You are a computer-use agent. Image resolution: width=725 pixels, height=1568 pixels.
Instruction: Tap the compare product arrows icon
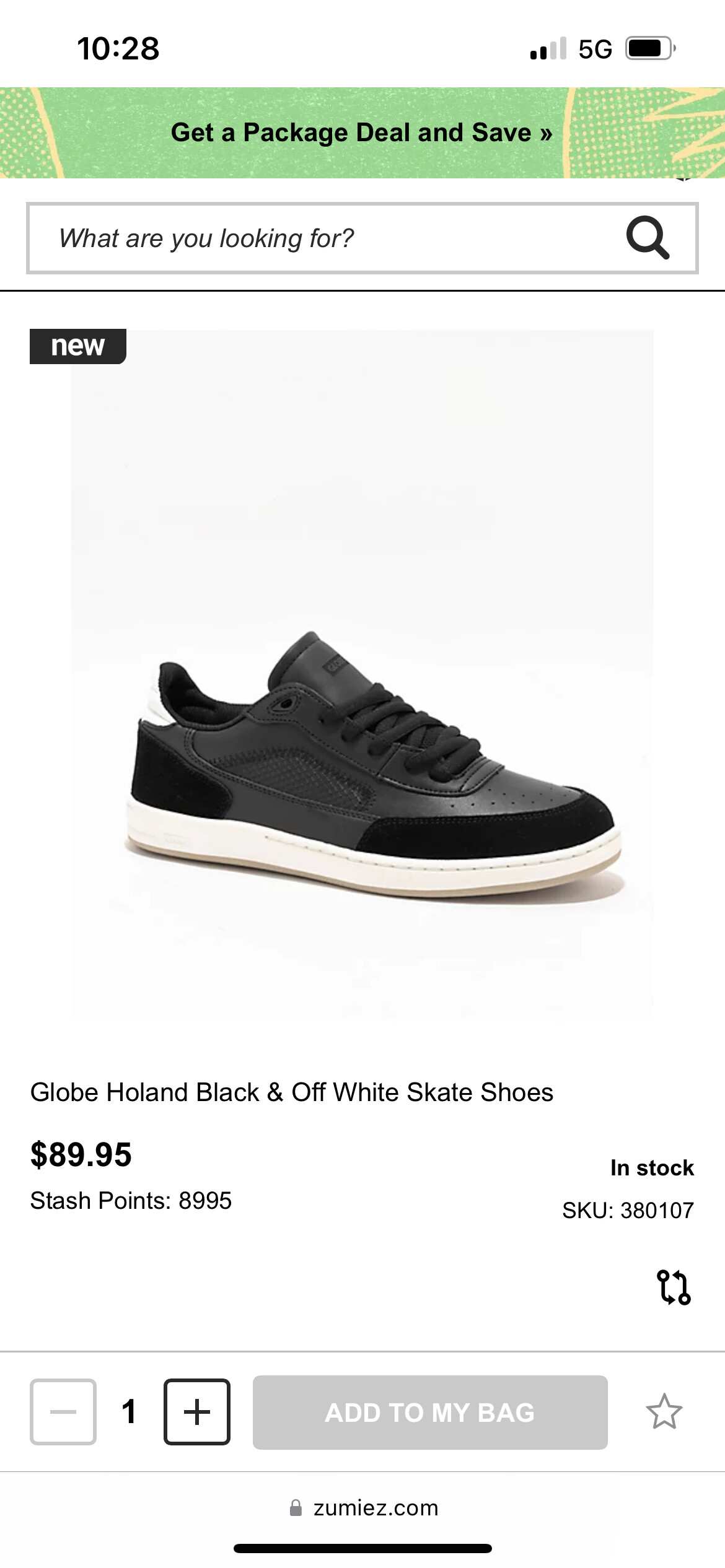click(x=673, y=1287)
